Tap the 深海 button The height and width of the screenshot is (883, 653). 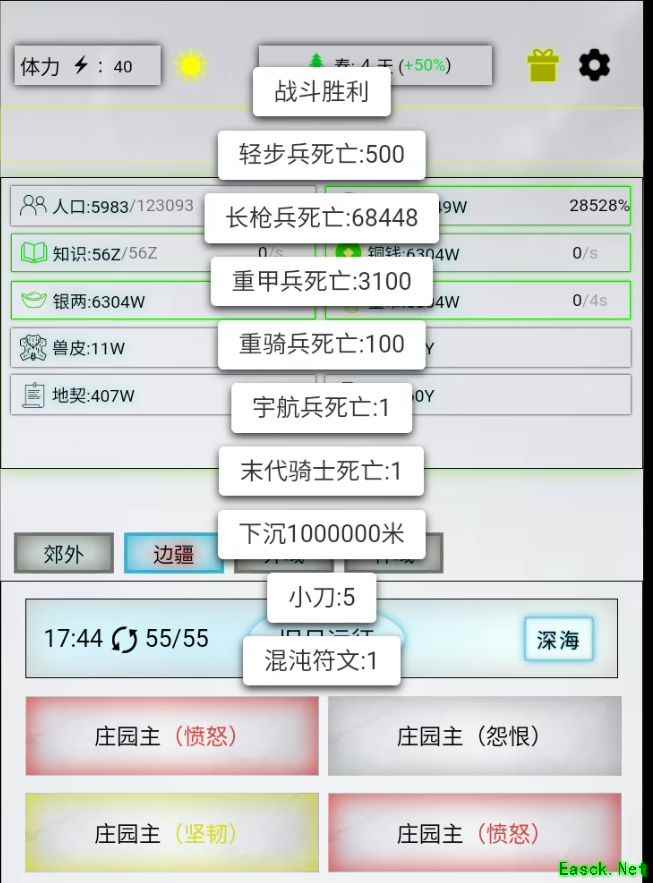(558, 640)
